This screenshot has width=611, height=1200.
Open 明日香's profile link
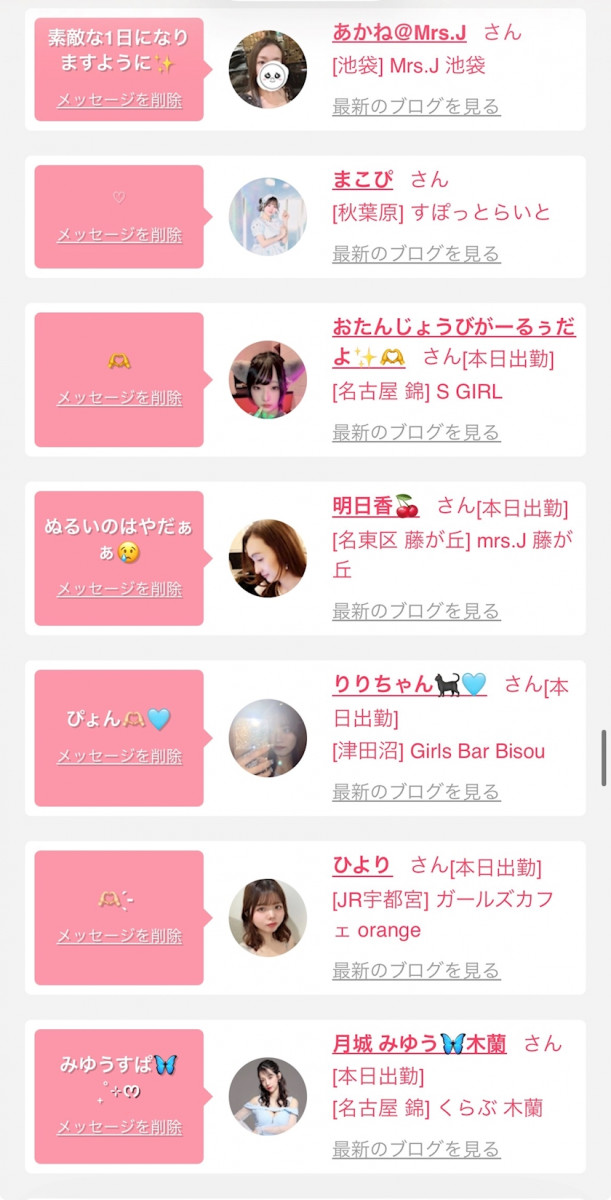[x=376, y=507]
